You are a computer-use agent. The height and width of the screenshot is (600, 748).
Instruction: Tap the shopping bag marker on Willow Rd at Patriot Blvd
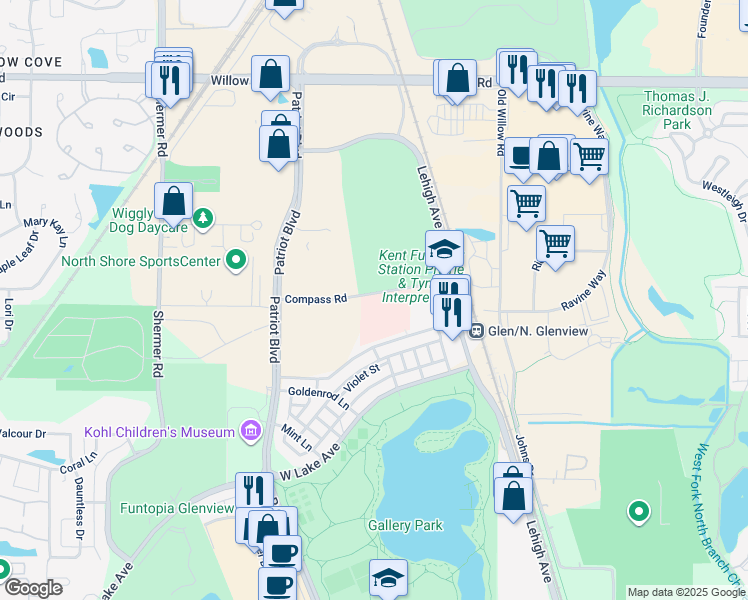click(270, 74)
